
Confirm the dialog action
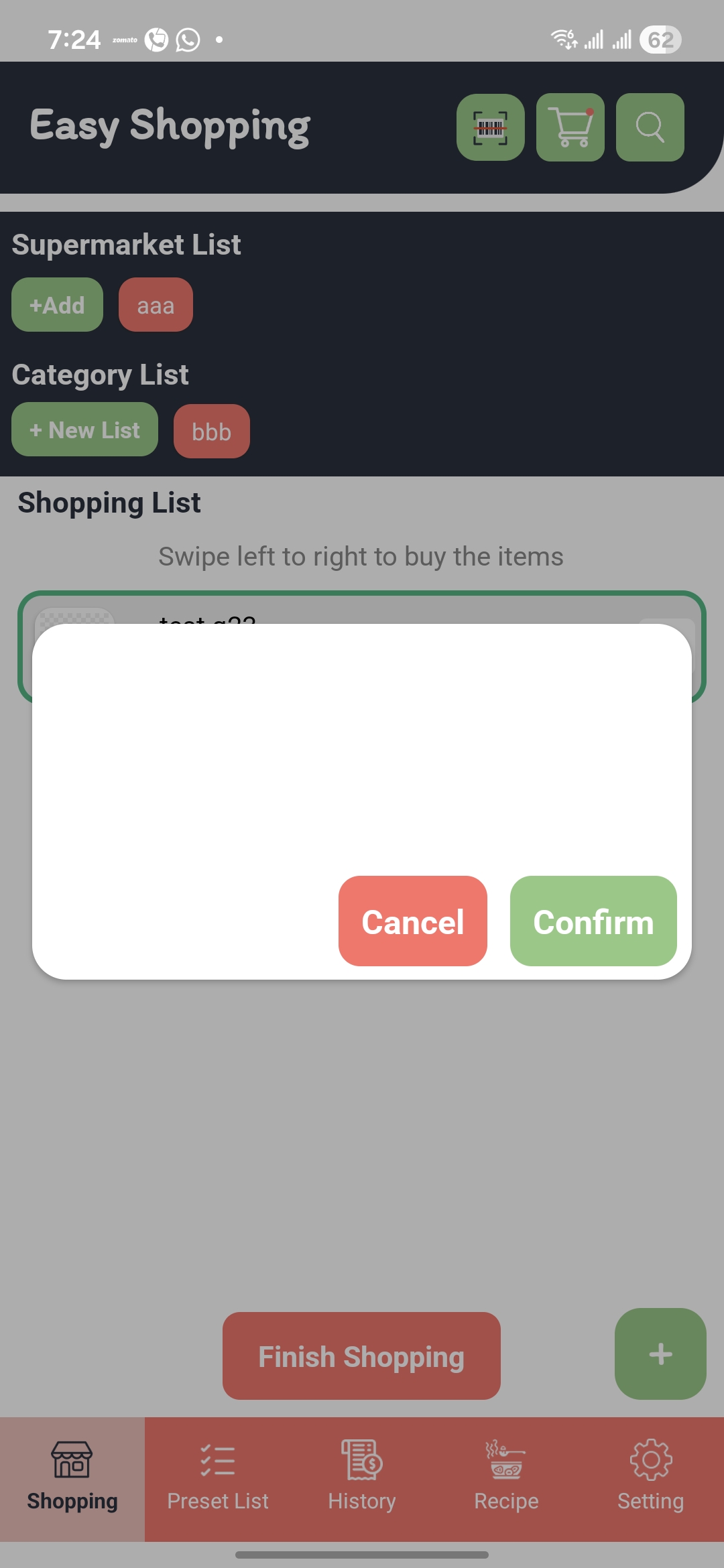click(x=593, y=921)
